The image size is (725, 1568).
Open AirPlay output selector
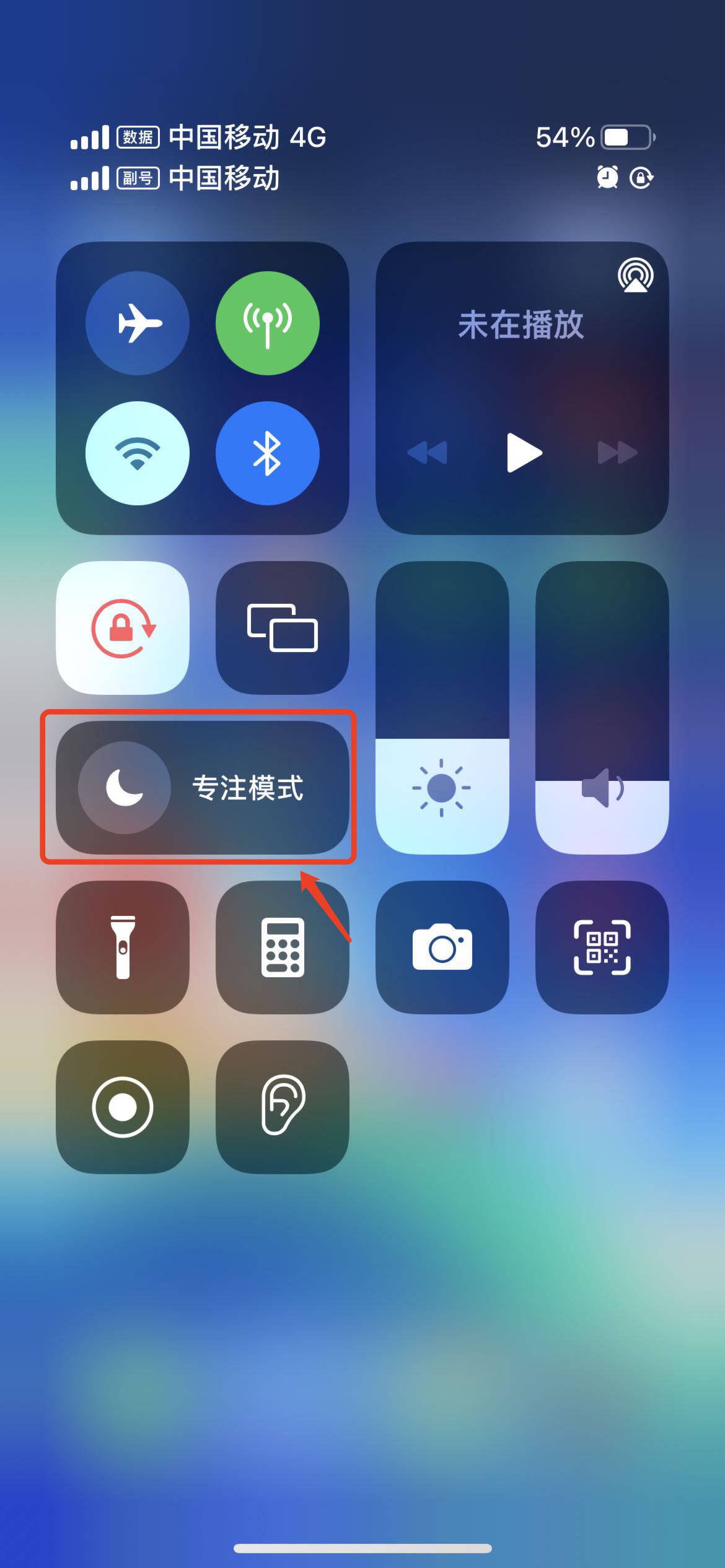635,276
